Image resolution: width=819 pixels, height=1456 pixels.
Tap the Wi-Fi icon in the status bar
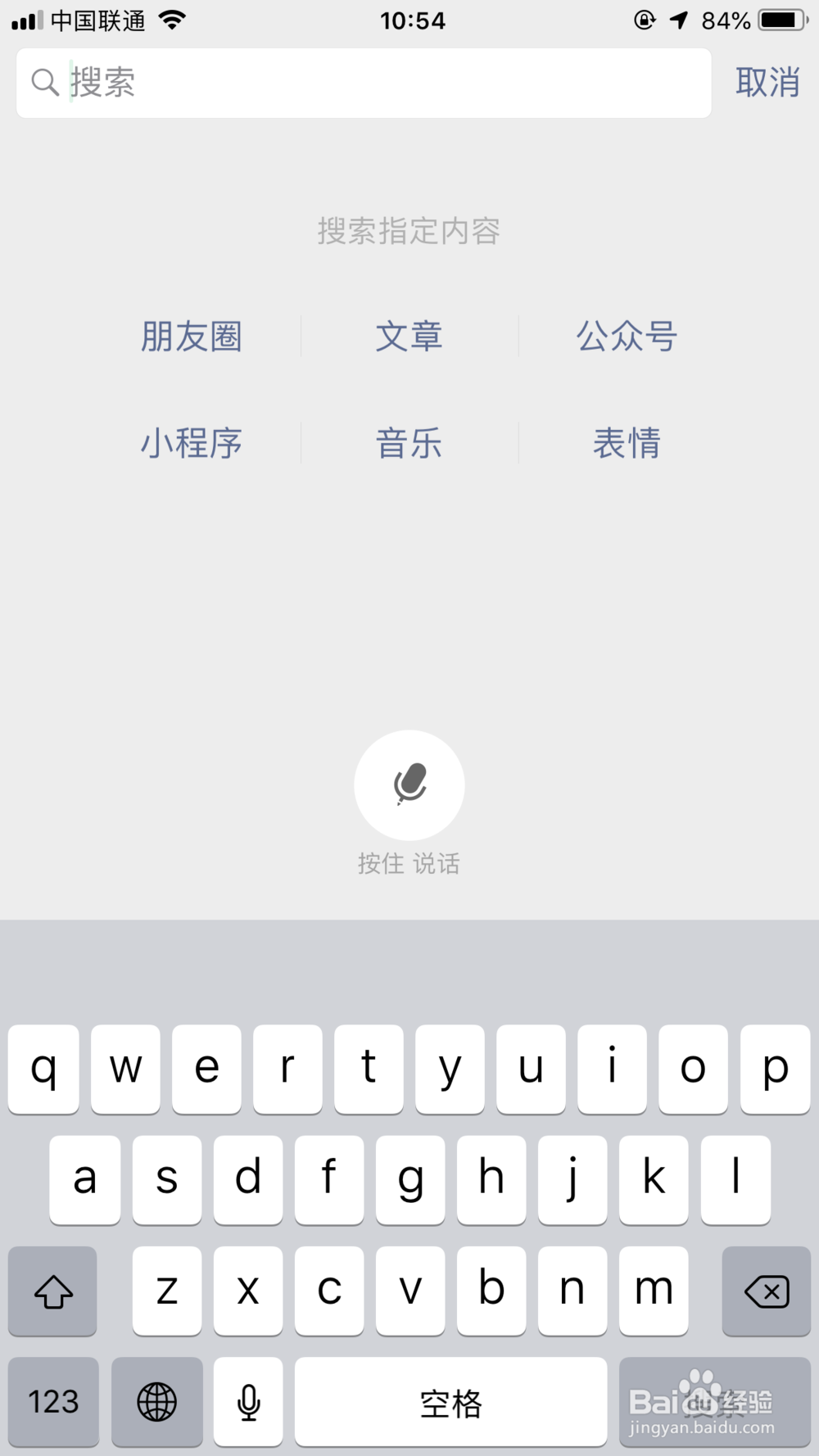pos(173,20)
